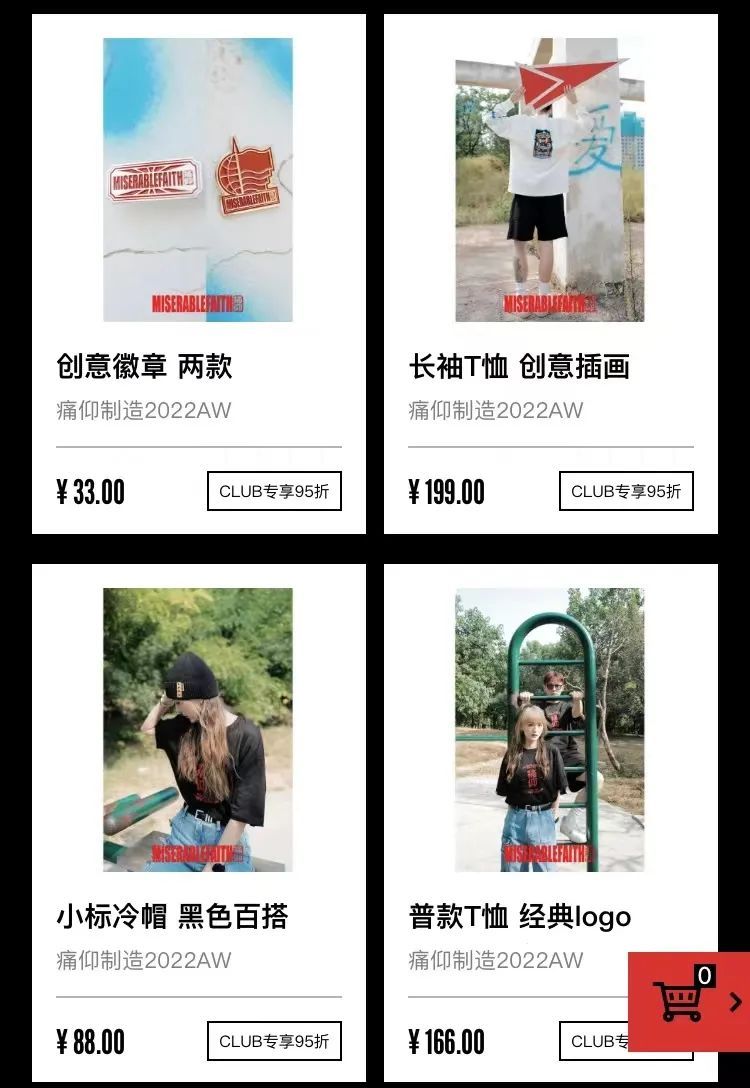Open the red shopping cart button
The width and height of the screenshot is (750, 1088).
pos(689,1001)
